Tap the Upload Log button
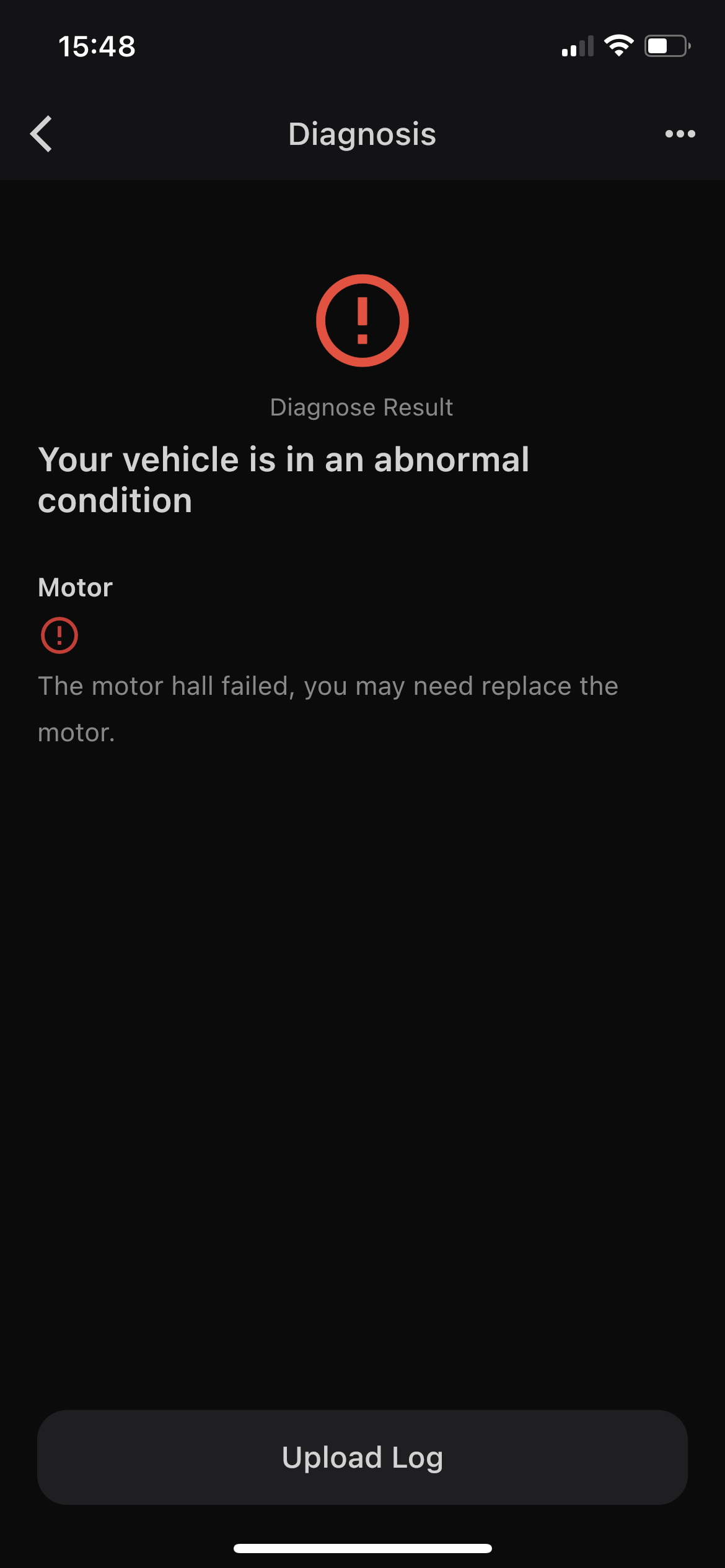Image resolution: width=725 pixels, height=1568 pixels. click(362, 1458)
